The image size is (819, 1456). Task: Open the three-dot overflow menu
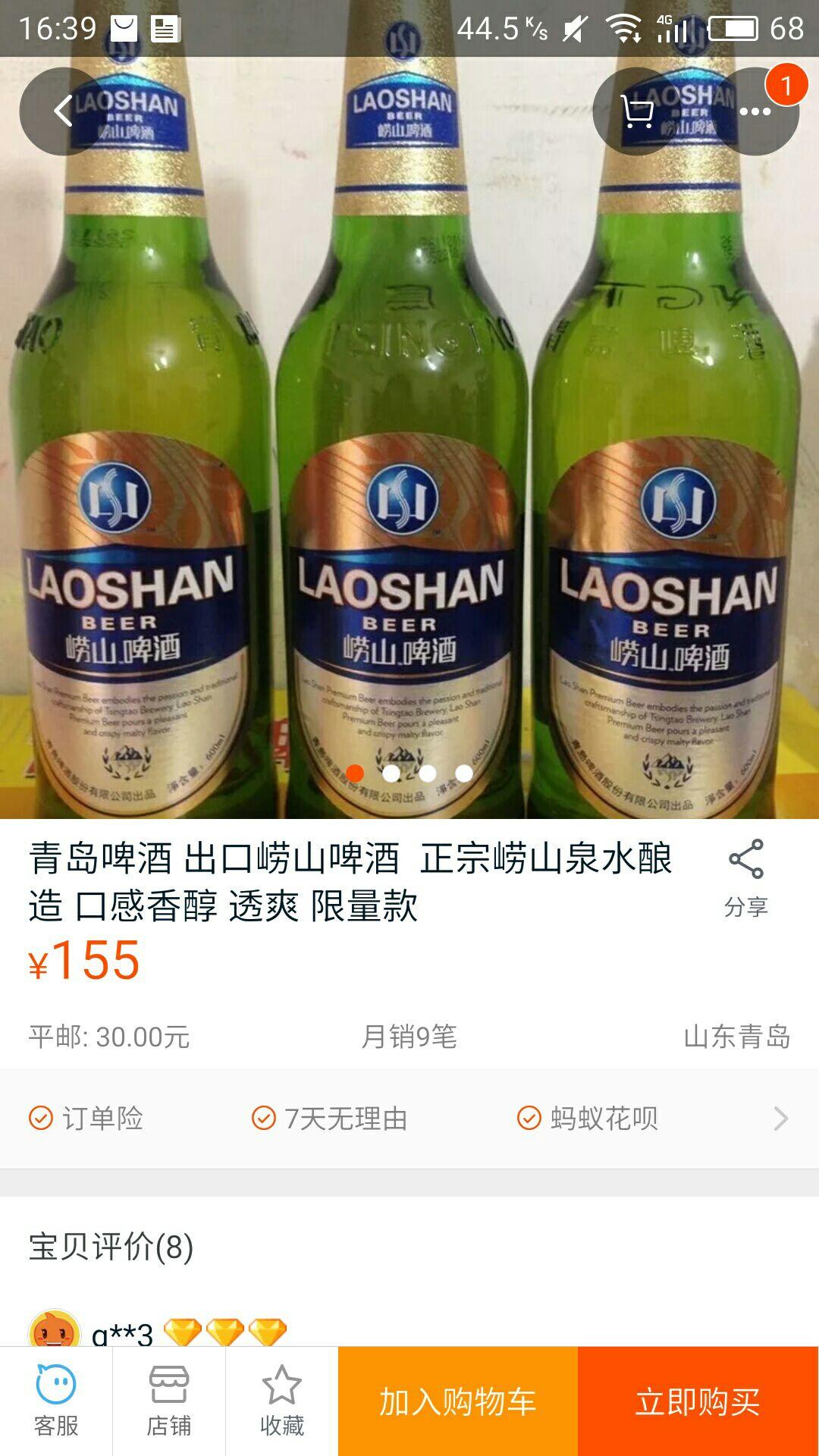755,111
